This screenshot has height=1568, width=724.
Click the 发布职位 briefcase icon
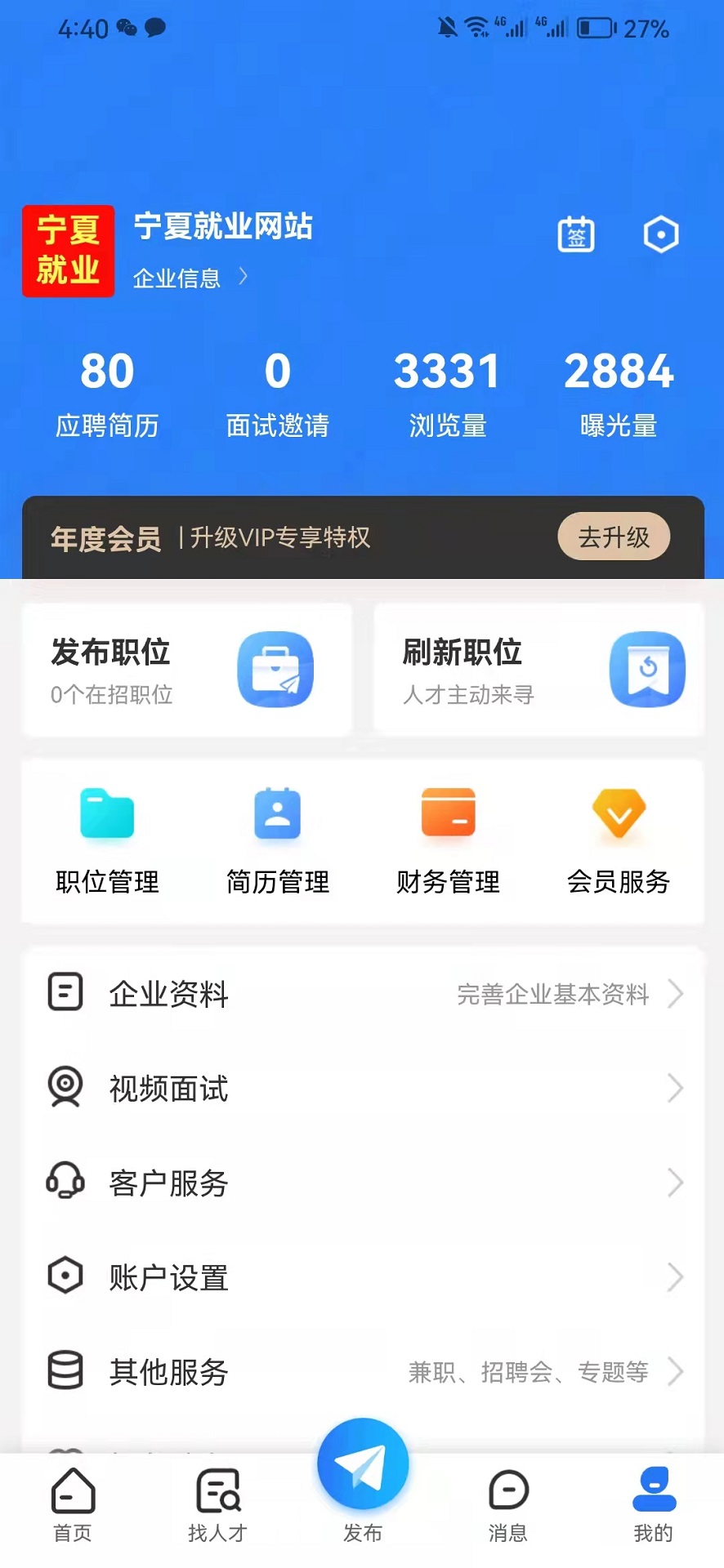[275, 669]
